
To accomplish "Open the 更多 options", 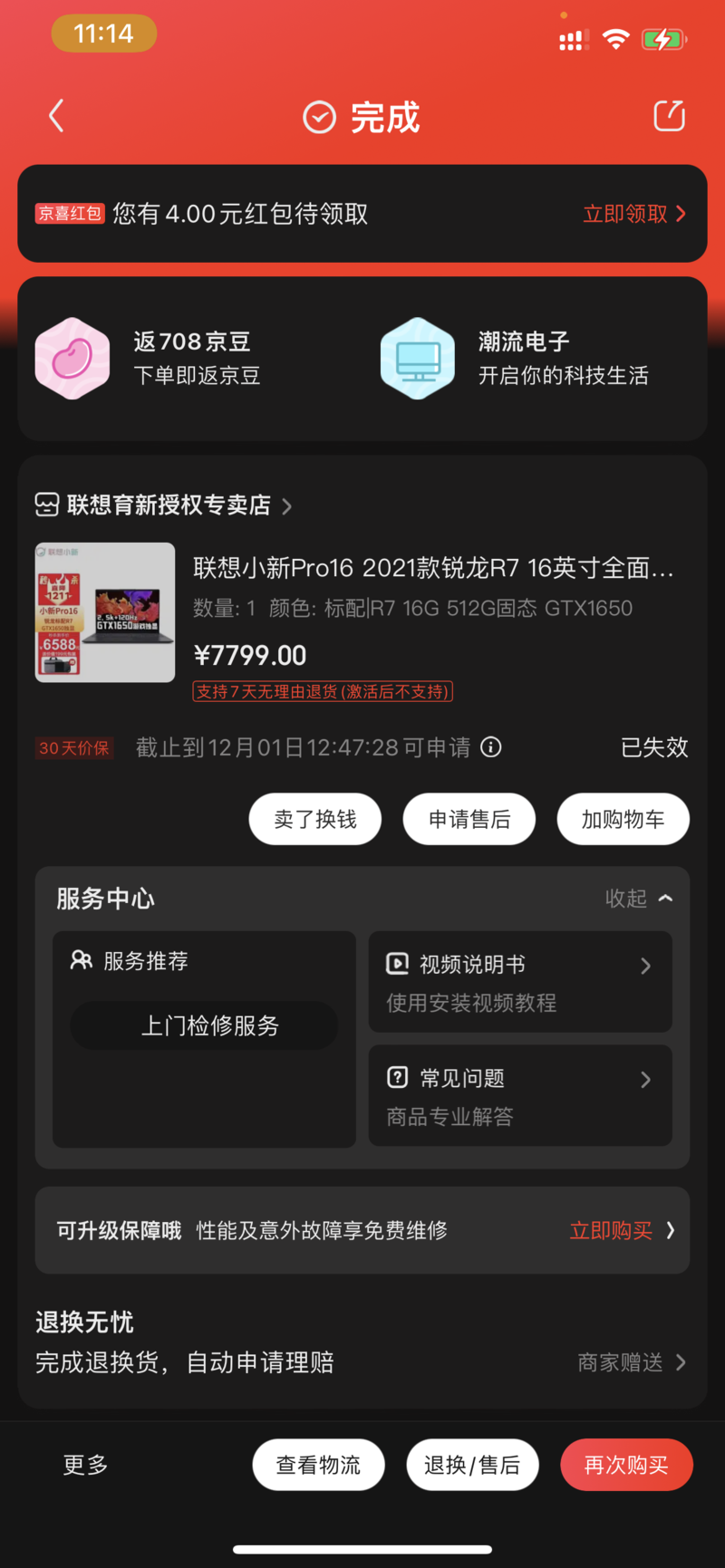I will tap(85, 1465).
